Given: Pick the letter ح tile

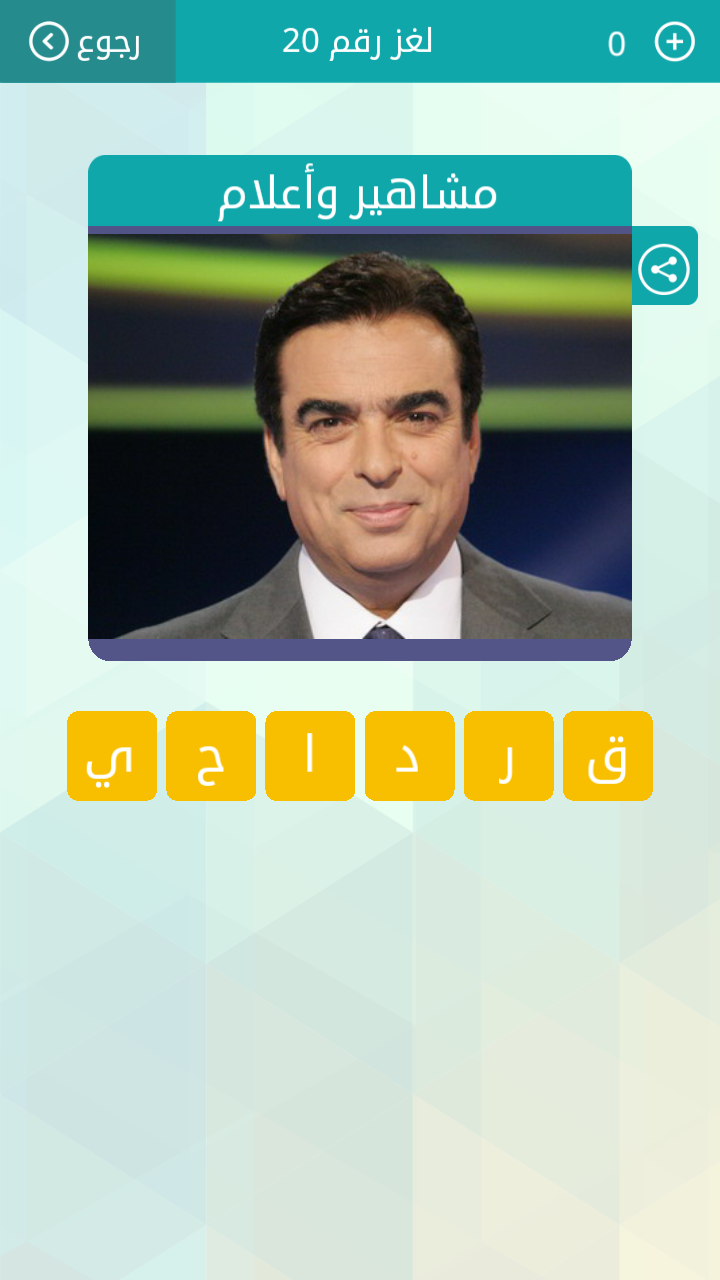Looking at the screenshot, I should (x=211, y=756).
